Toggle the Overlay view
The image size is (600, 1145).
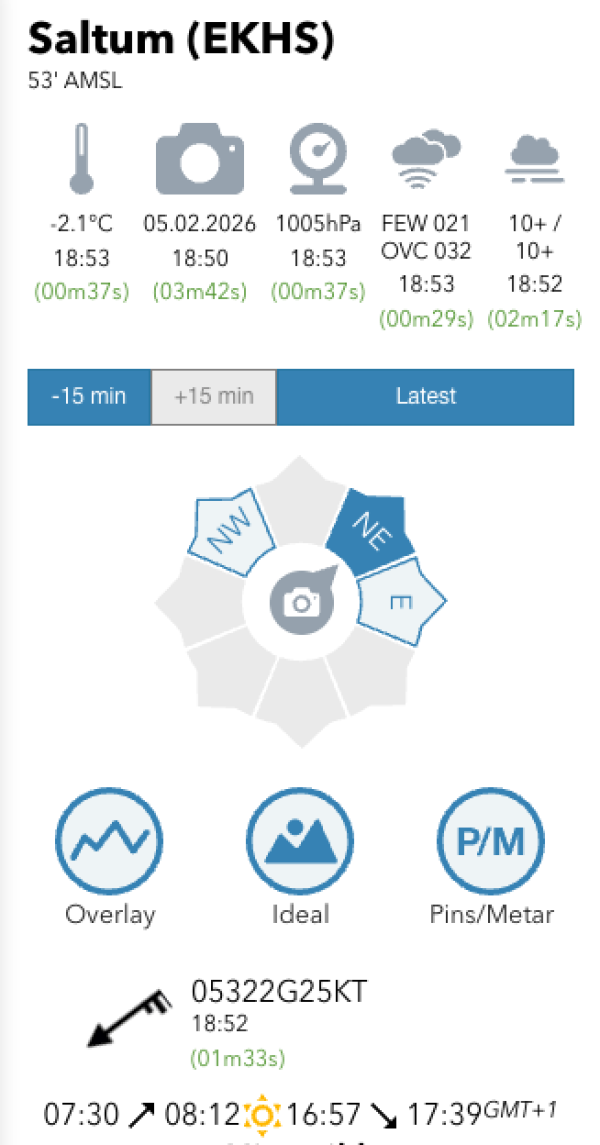pos(110,841)
